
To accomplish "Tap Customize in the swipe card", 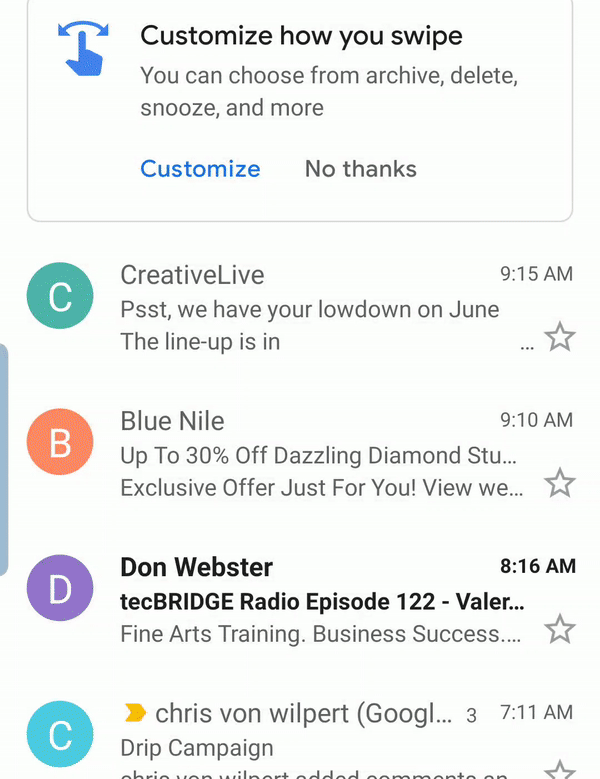I will point(200,169).
